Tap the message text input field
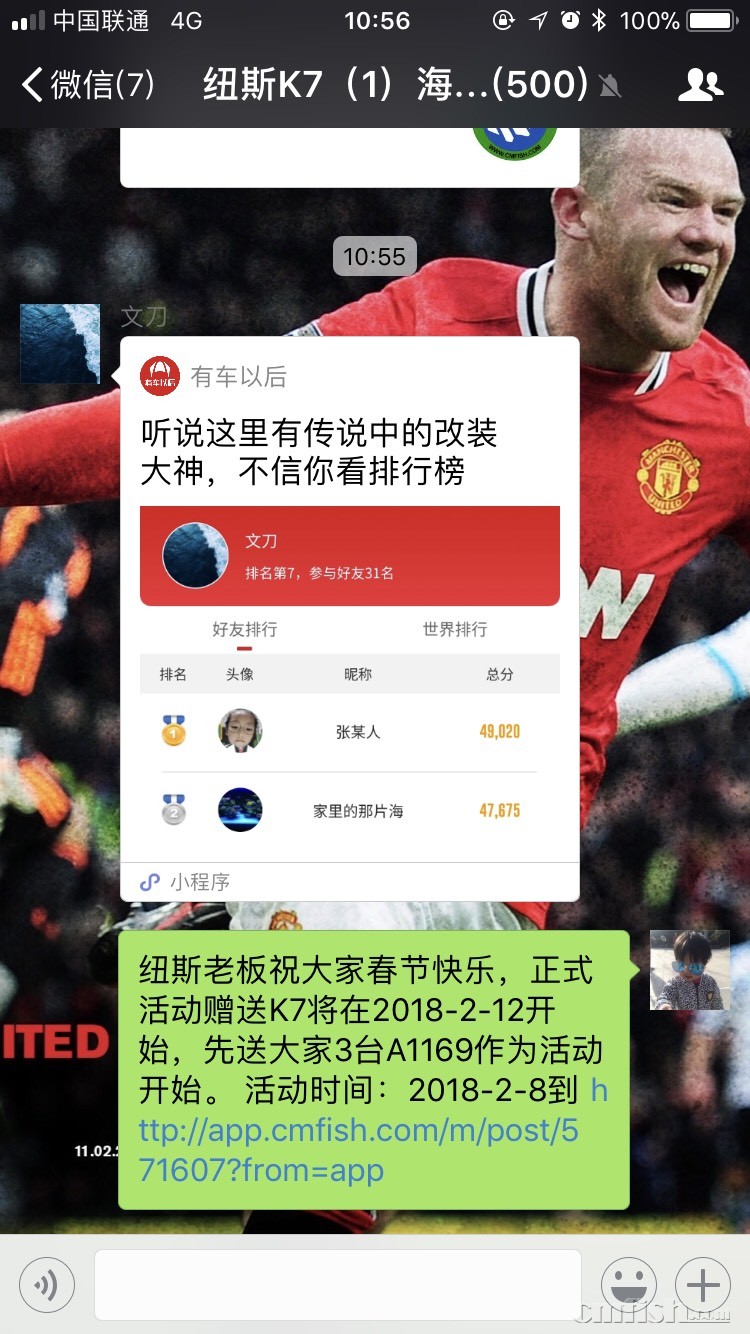Viewport: 750px width, 1334px height. pyautogui.click(x=337, y=1284)
